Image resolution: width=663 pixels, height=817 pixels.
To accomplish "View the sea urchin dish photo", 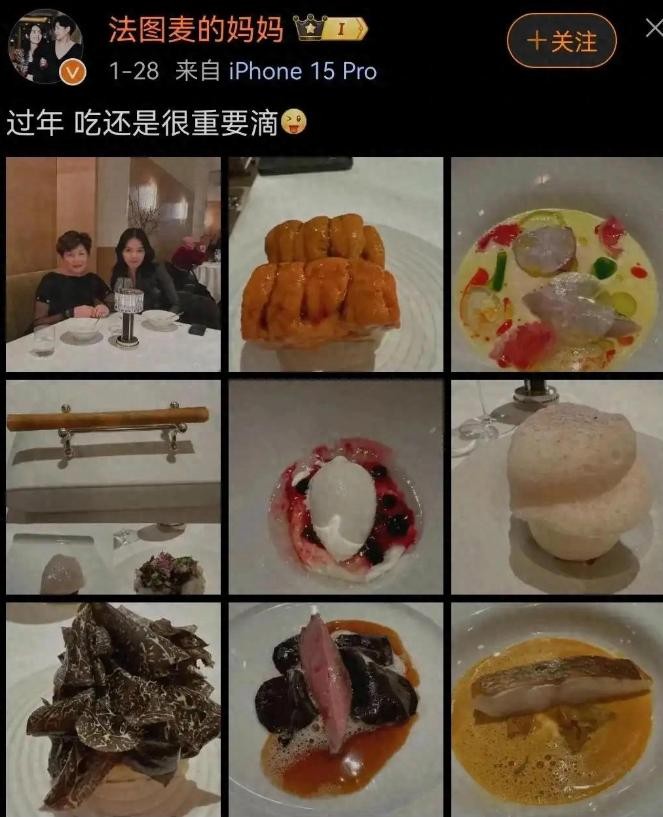I will (335, 265).
